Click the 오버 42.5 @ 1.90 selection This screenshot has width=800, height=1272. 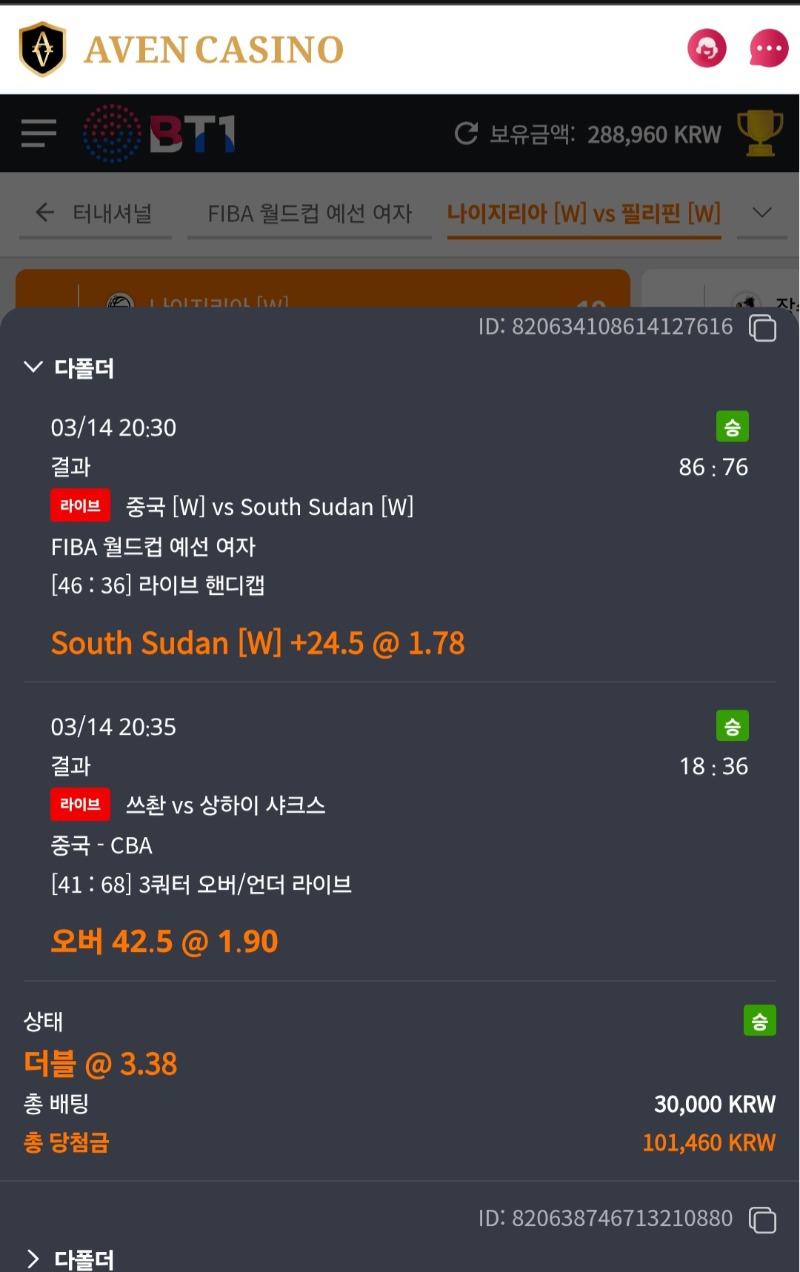[163, 941]
